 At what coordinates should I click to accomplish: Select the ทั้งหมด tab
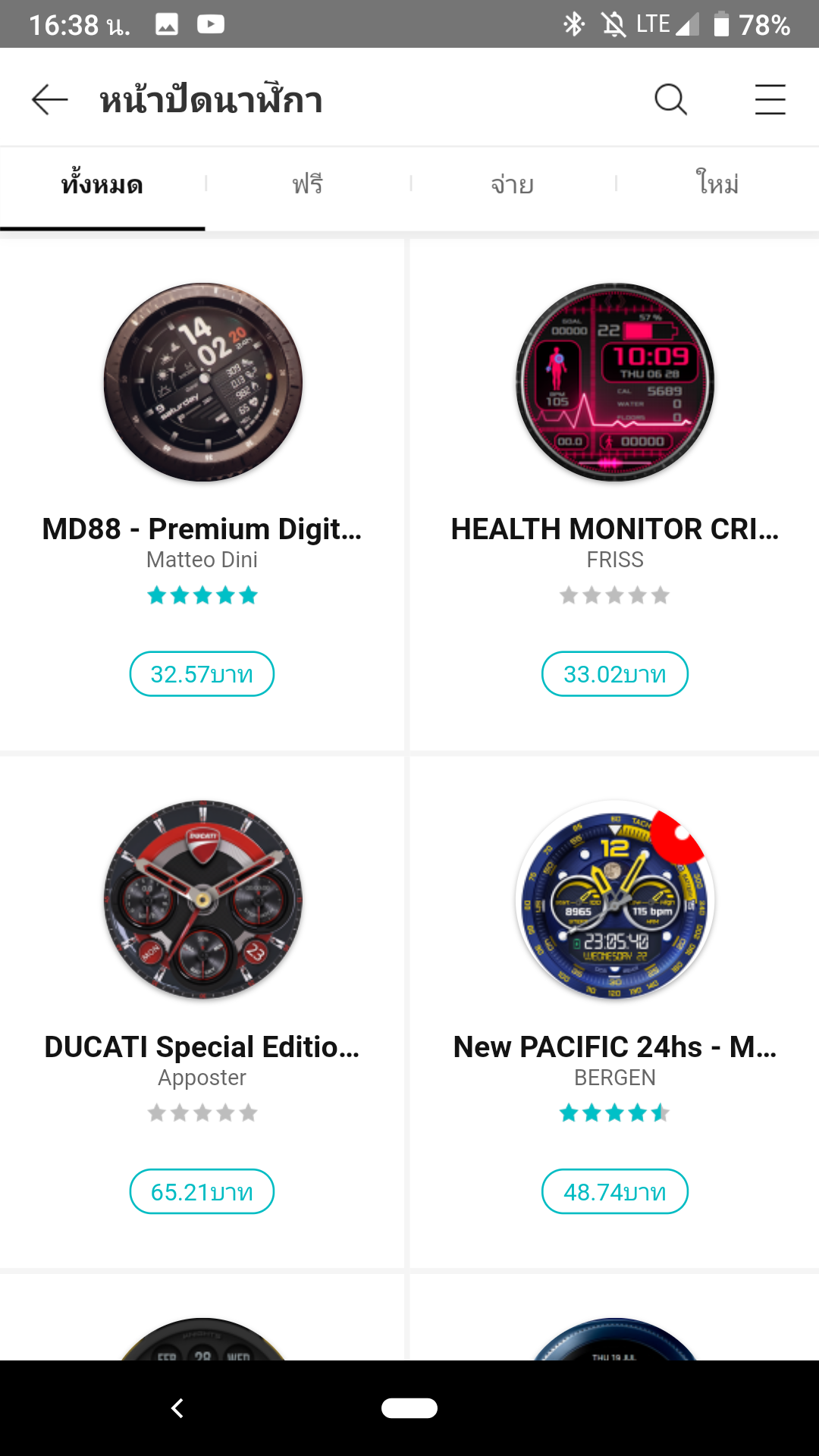pos(102,184)
